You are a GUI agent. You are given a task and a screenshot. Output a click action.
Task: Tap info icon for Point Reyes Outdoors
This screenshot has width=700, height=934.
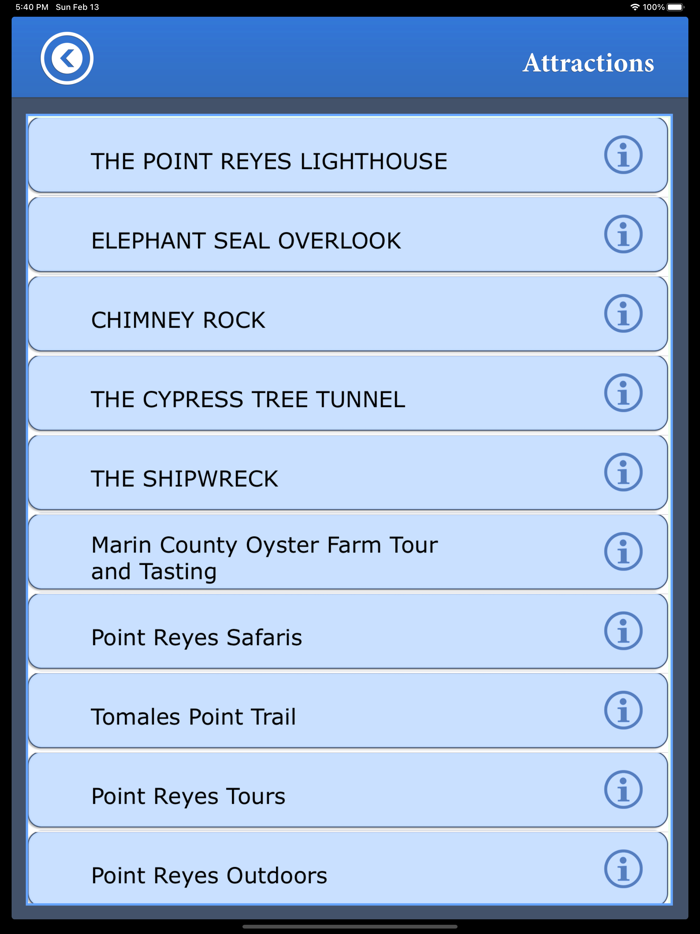pos(622,869)
